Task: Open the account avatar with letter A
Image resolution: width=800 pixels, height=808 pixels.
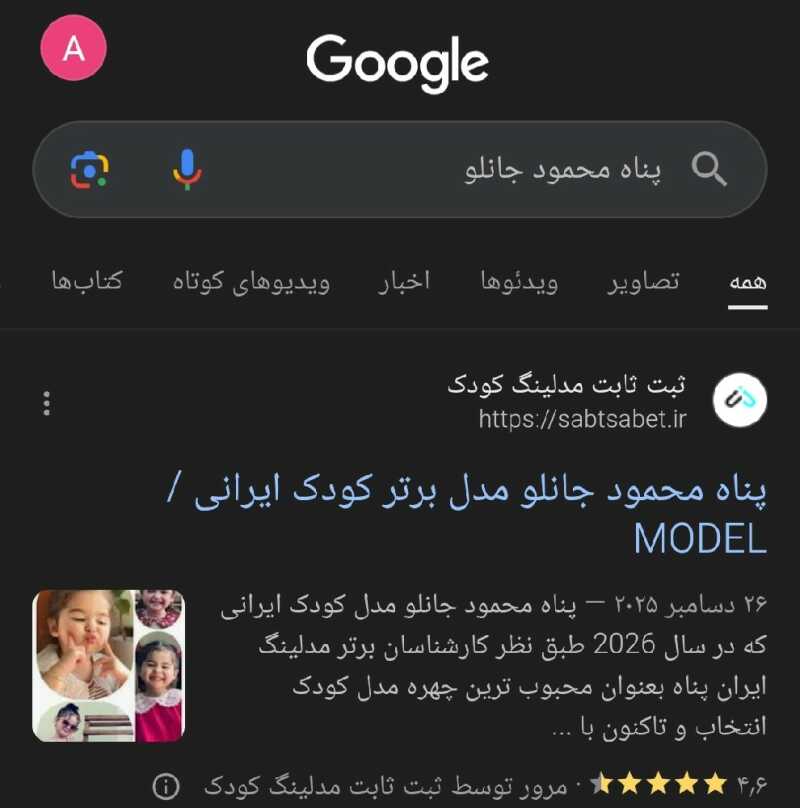Action: pos(73,48)
